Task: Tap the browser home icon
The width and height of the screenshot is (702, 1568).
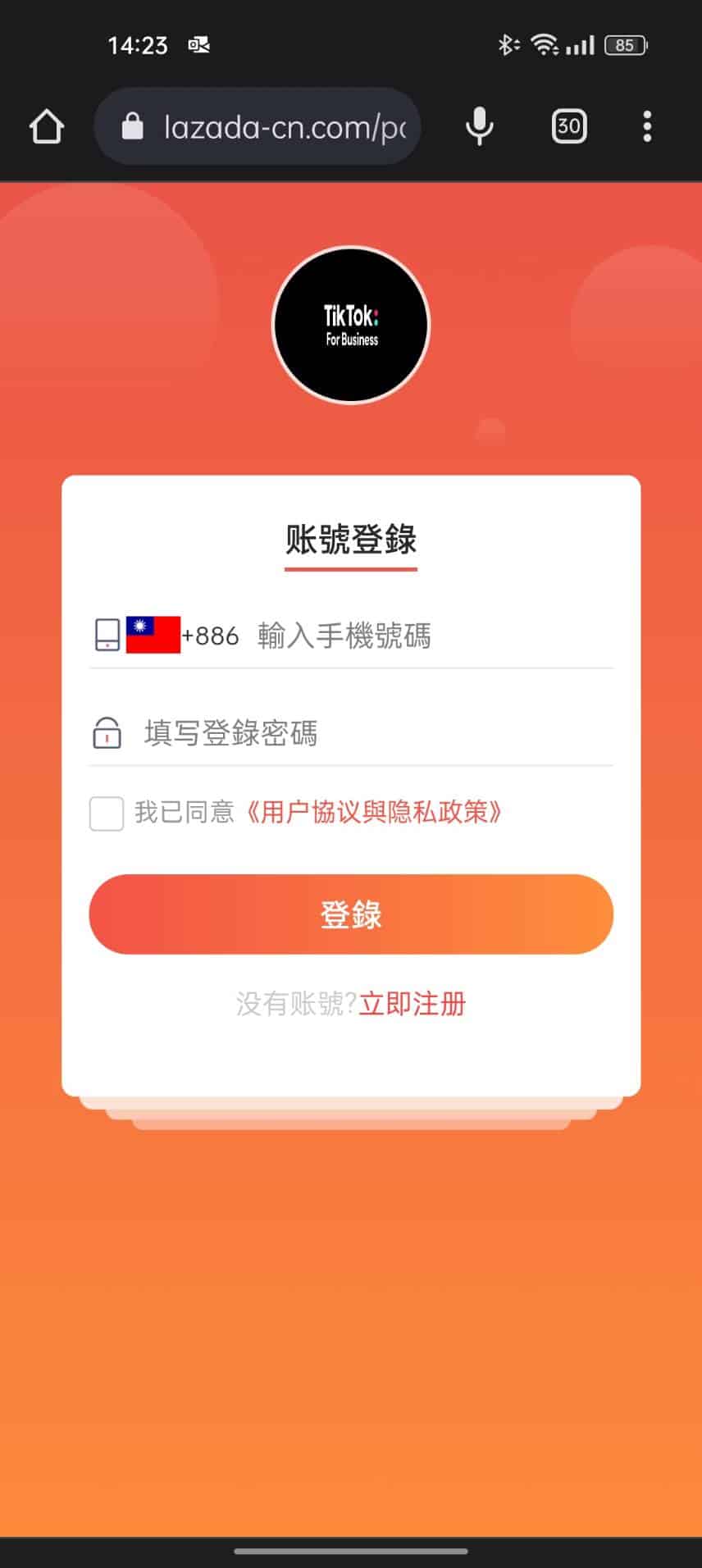Action: click(x=47, y=127)
